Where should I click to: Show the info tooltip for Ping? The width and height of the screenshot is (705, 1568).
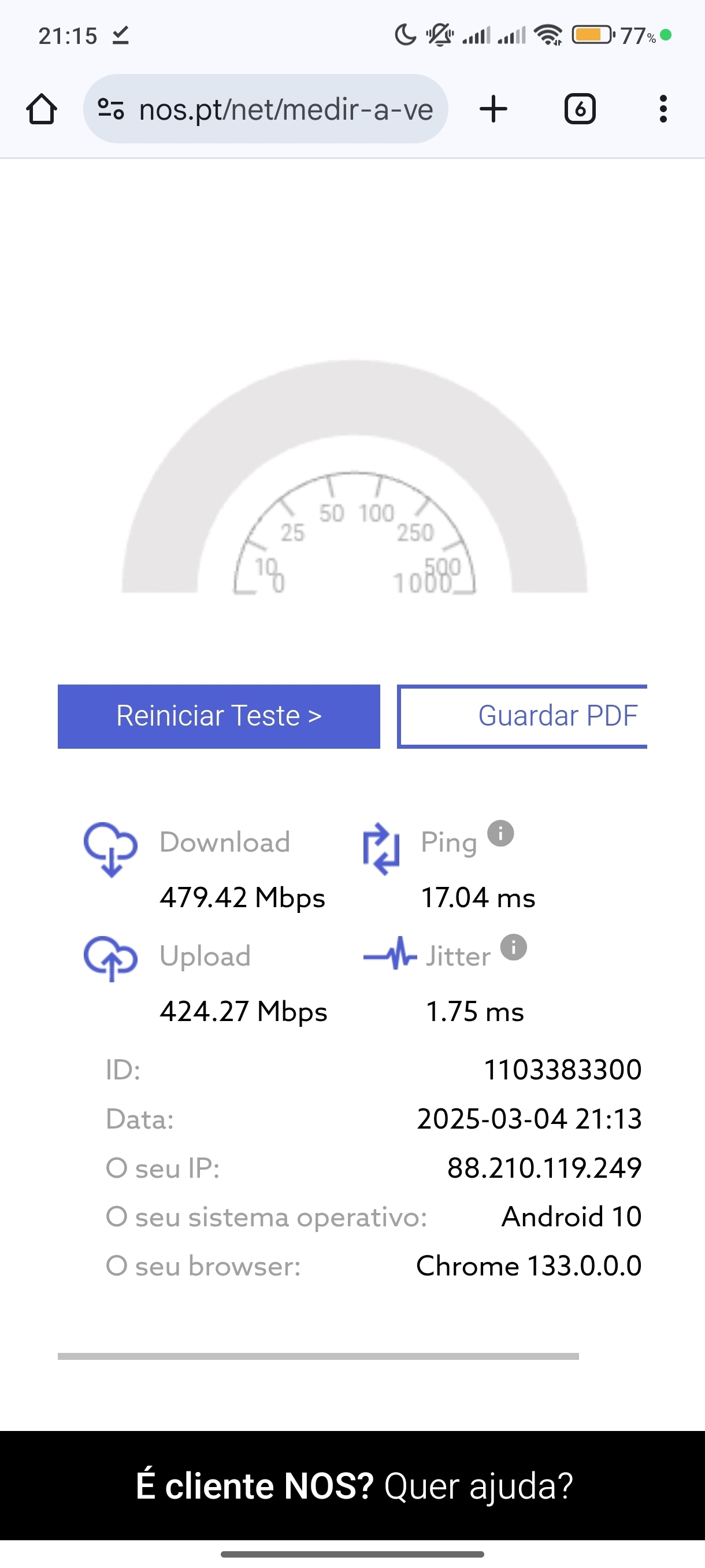click(500, 833)
